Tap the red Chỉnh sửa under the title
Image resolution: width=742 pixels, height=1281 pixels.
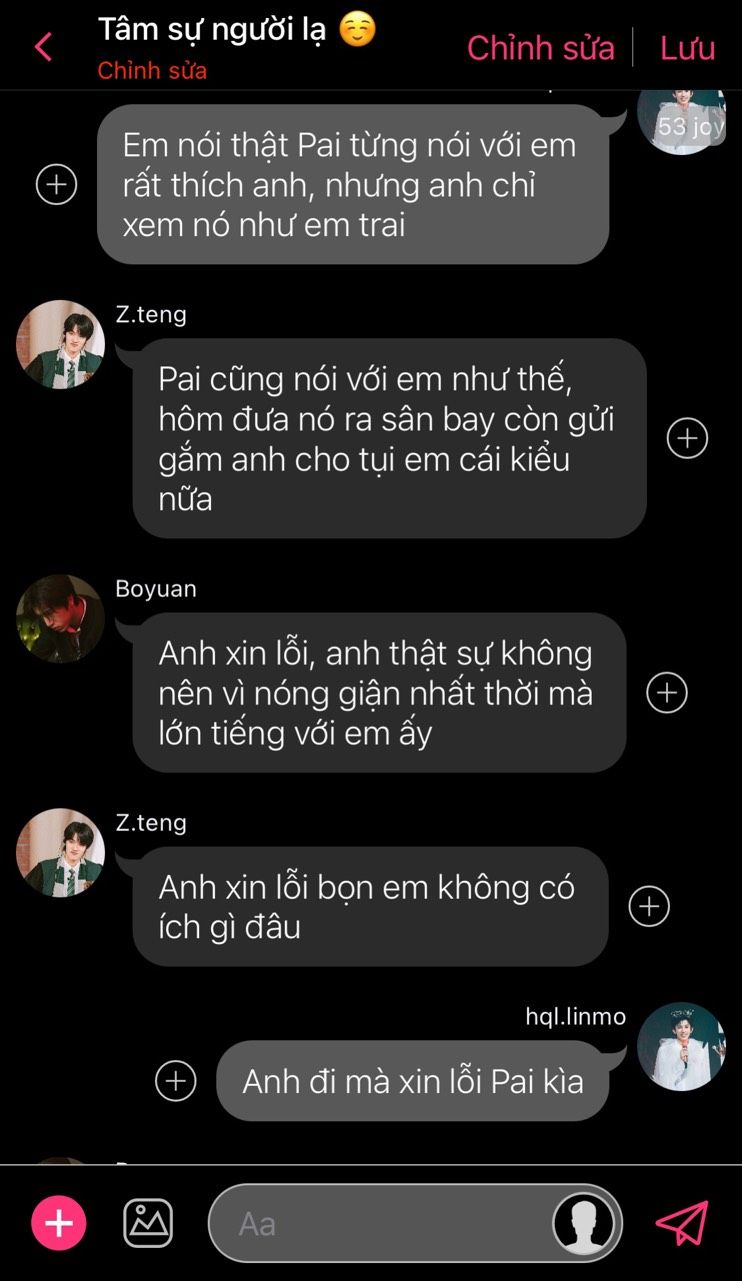point(152,71)
